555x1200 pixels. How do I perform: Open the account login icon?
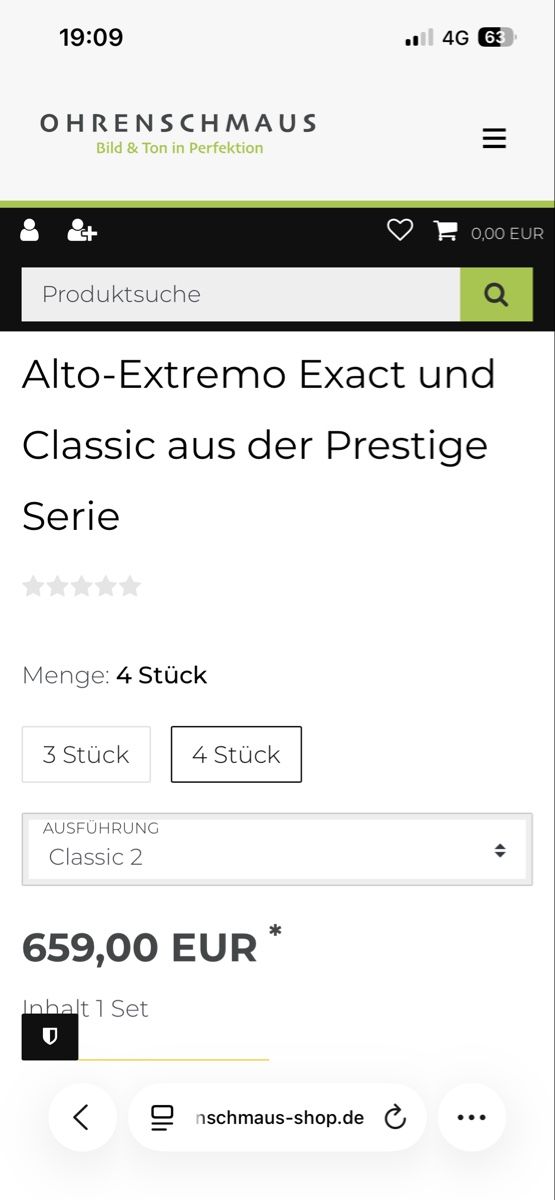click(x=30, y=231)
